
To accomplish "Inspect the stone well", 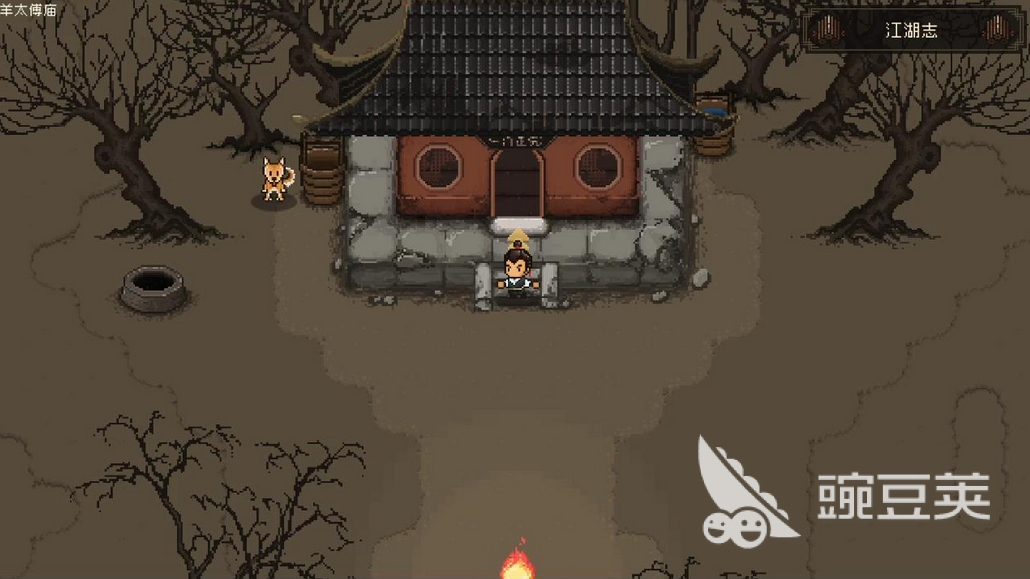I will coord(154,288).
